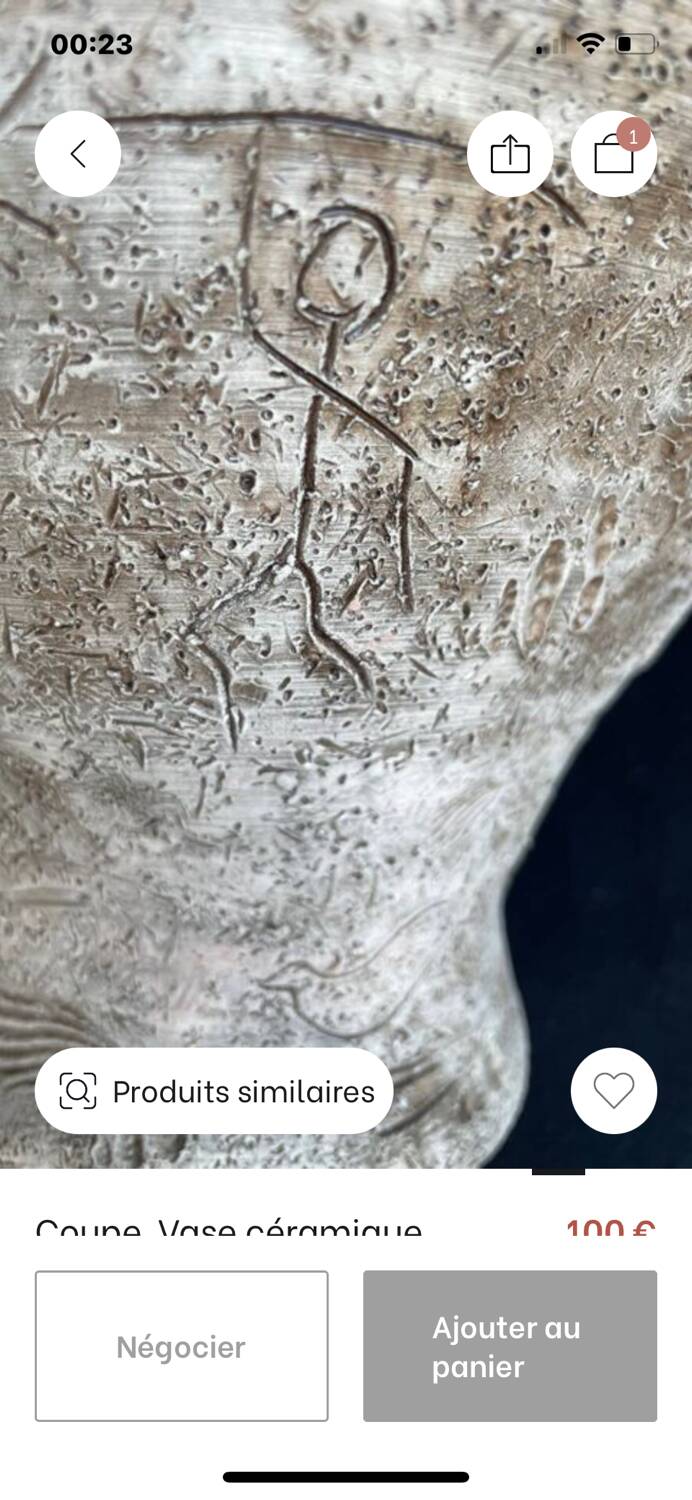Find similar items via Produits similaires
Screen dimensions: 692x1500
[214, 1091]
